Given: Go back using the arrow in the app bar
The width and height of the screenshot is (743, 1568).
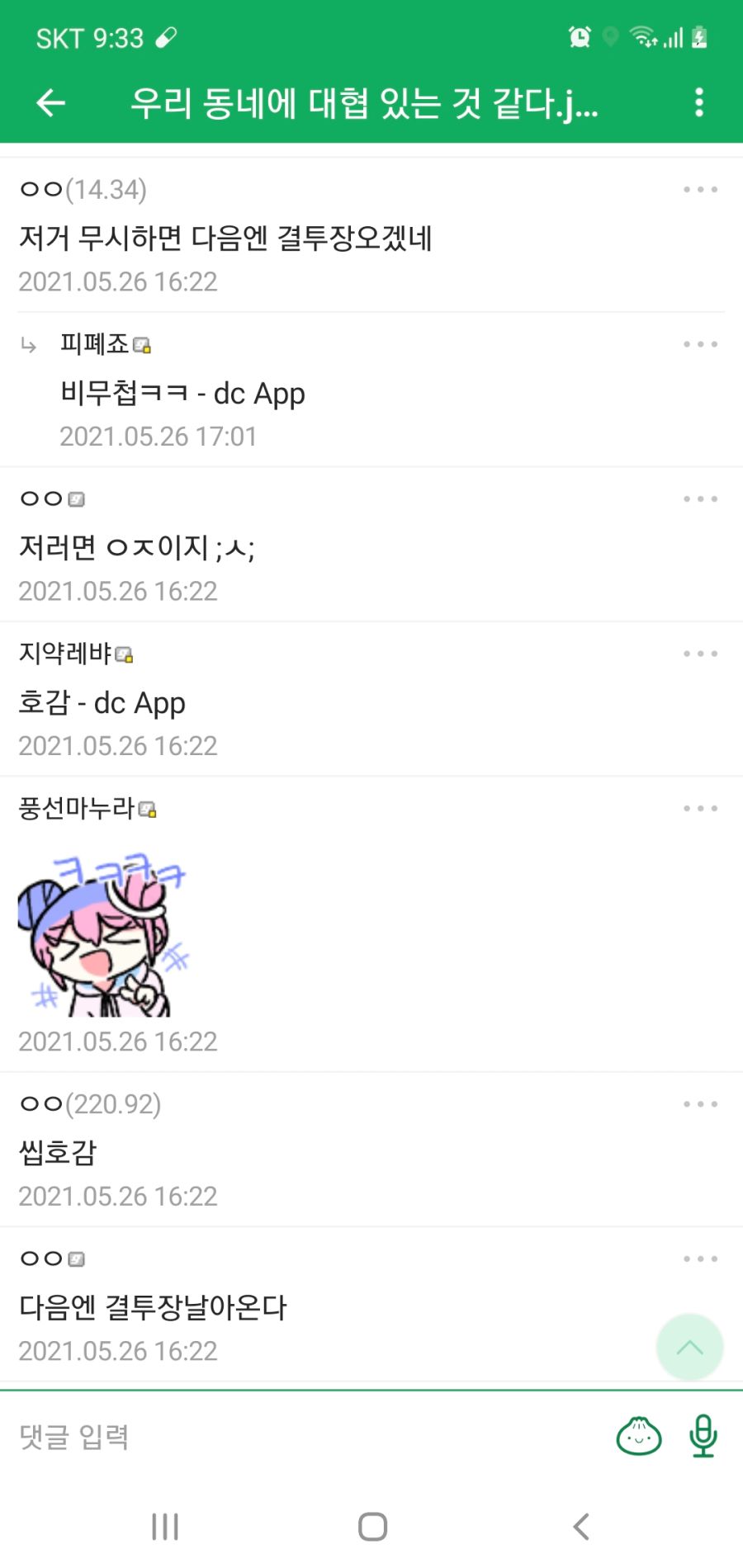Looking at the screenshot, I should 51,102.
